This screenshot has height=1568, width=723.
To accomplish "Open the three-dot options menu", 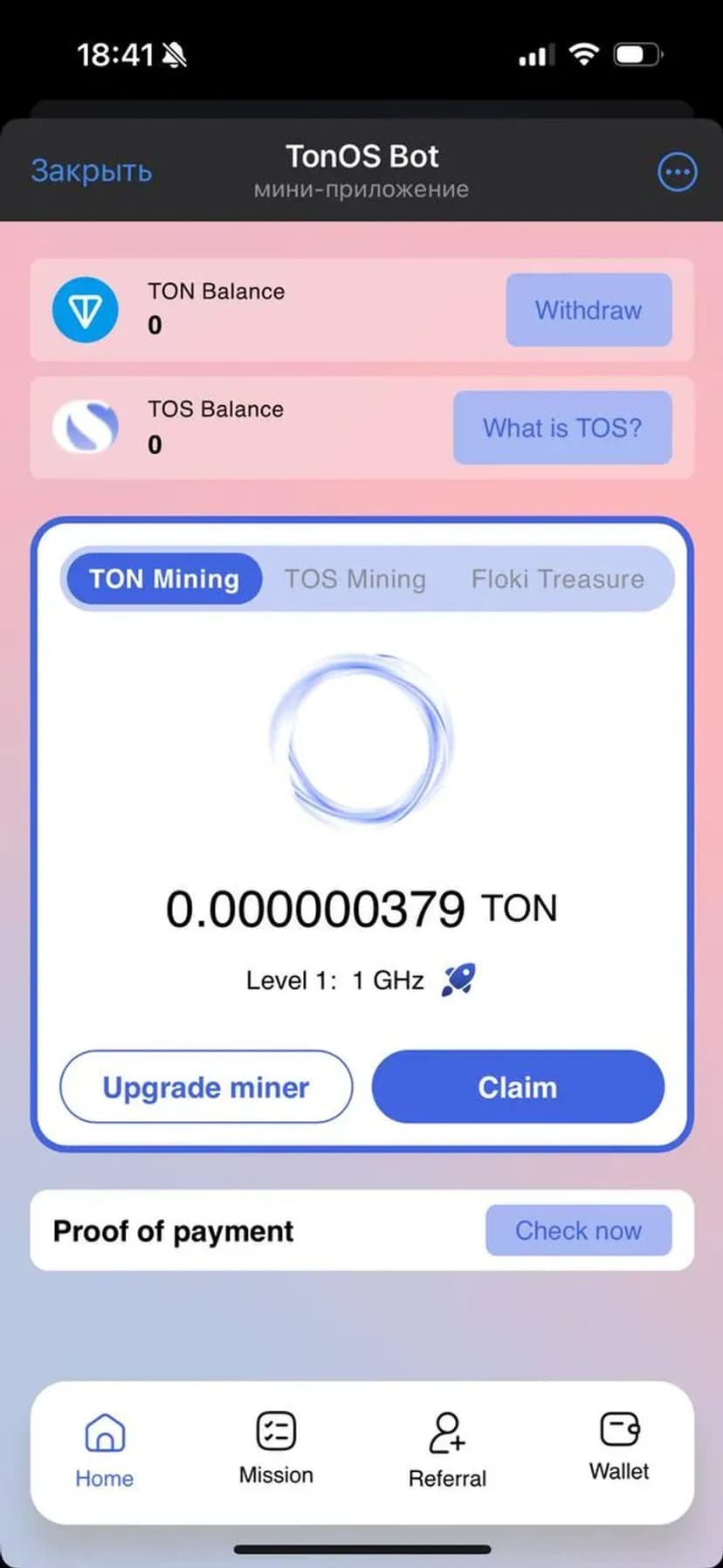I will point(677,172).
